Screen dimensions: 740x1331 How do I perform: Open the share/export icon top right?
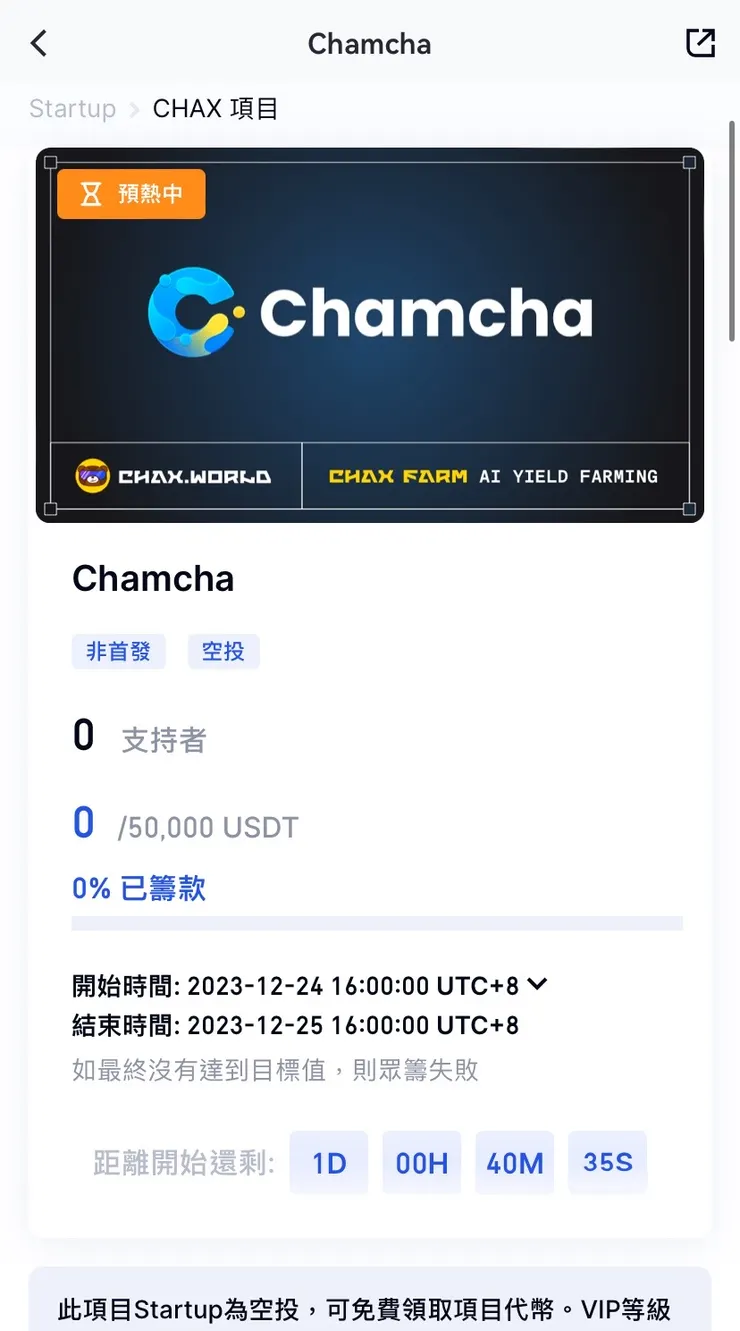700,43
